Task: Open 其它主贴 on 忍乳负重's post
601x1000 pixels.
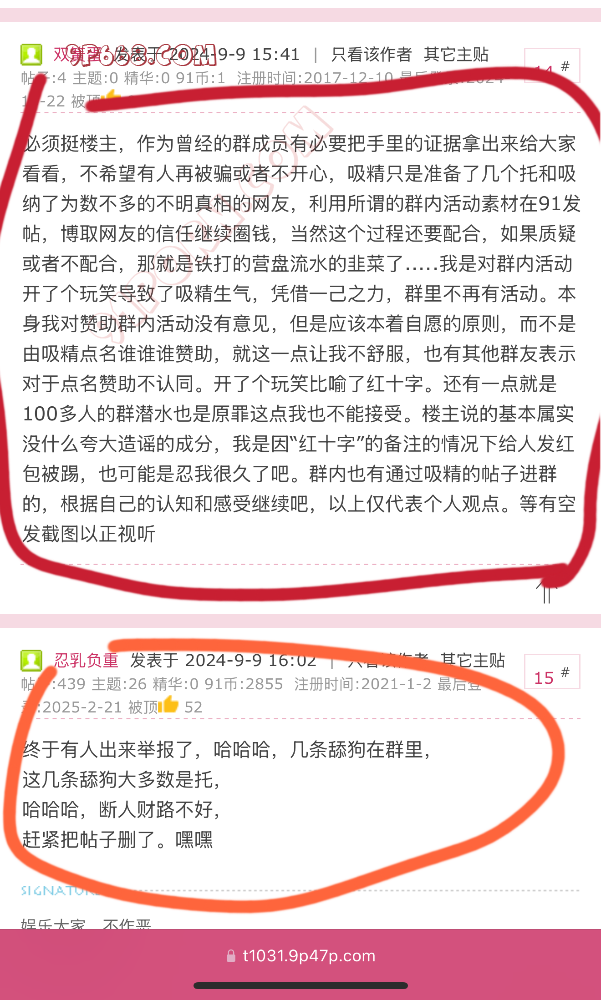Action: coord(473,661)
